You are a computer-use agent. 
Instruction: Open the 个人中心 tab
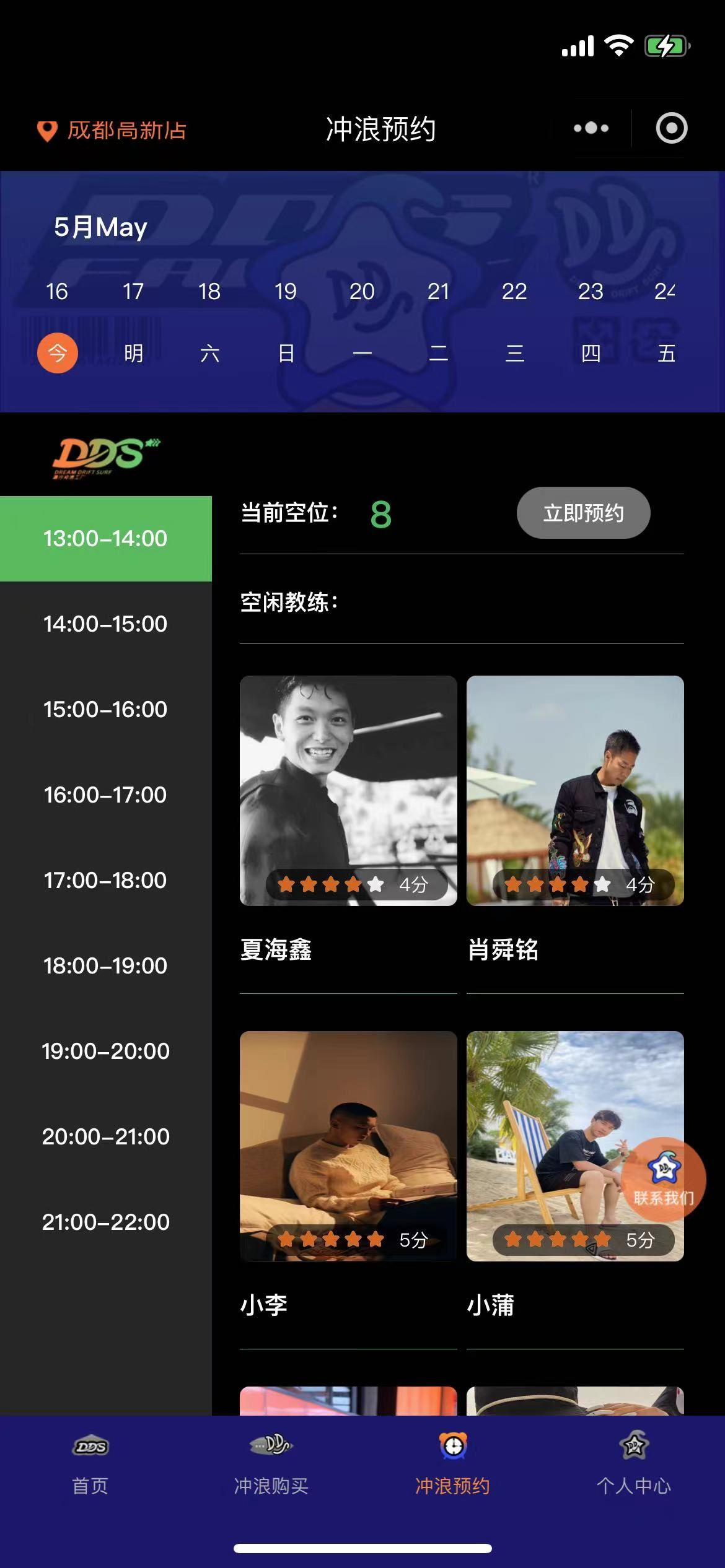point(633,1463)
